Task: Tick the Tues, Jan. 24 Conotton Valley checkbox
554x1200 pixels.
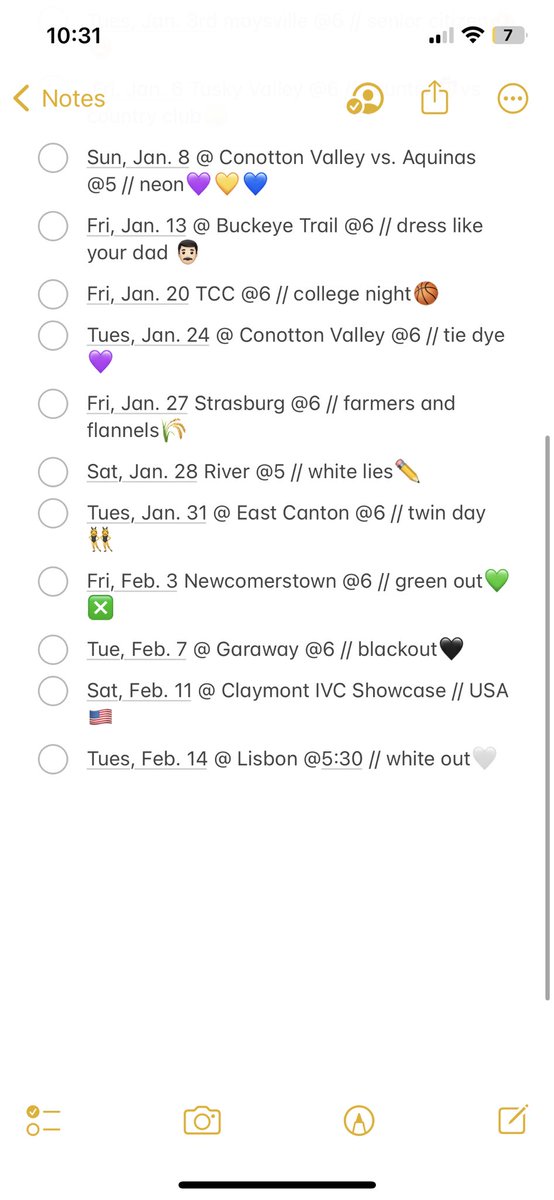Action: pos(52,335)
